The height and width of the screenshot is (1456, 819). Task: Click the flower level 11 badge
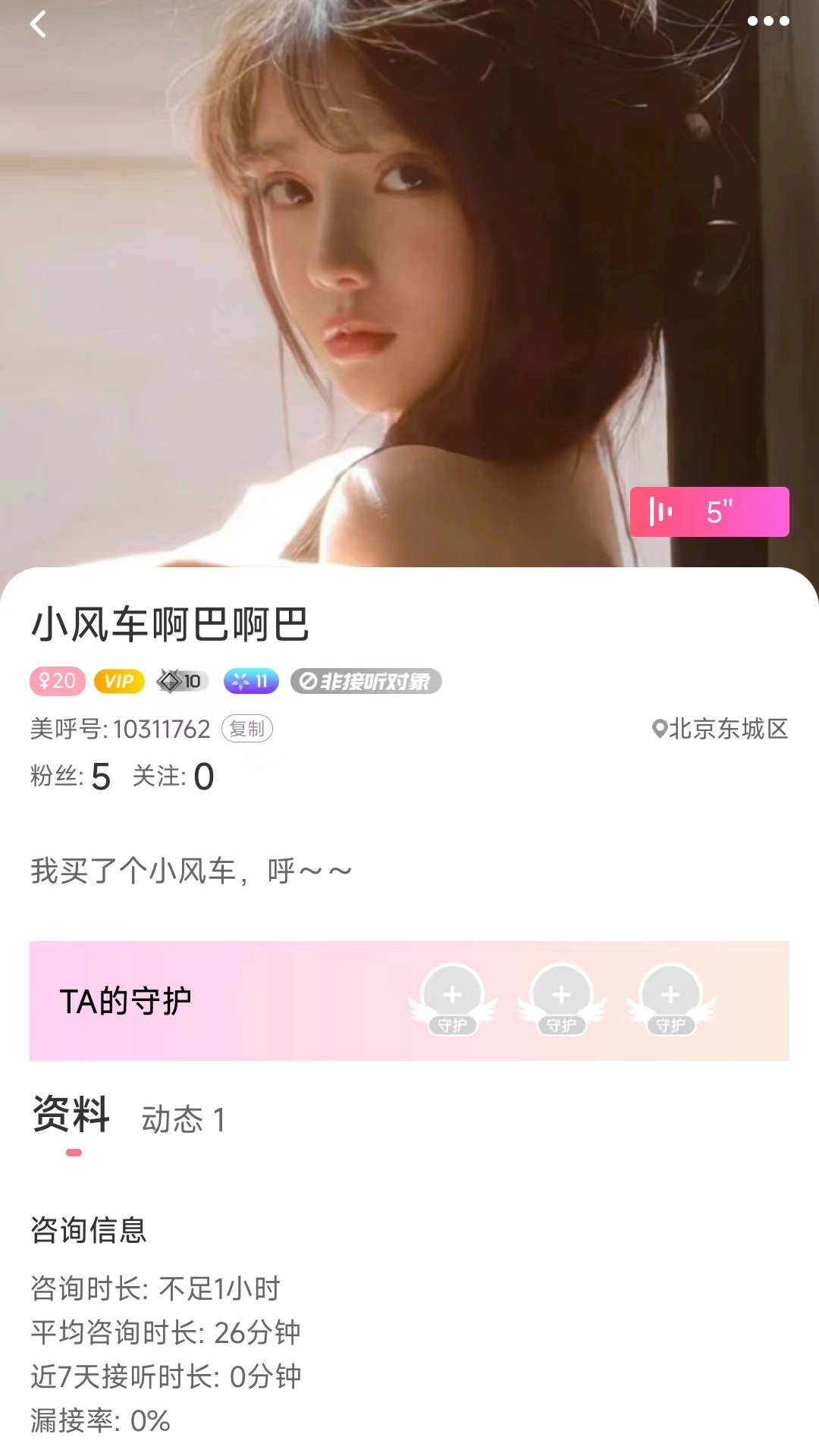[x=251, y=680]
